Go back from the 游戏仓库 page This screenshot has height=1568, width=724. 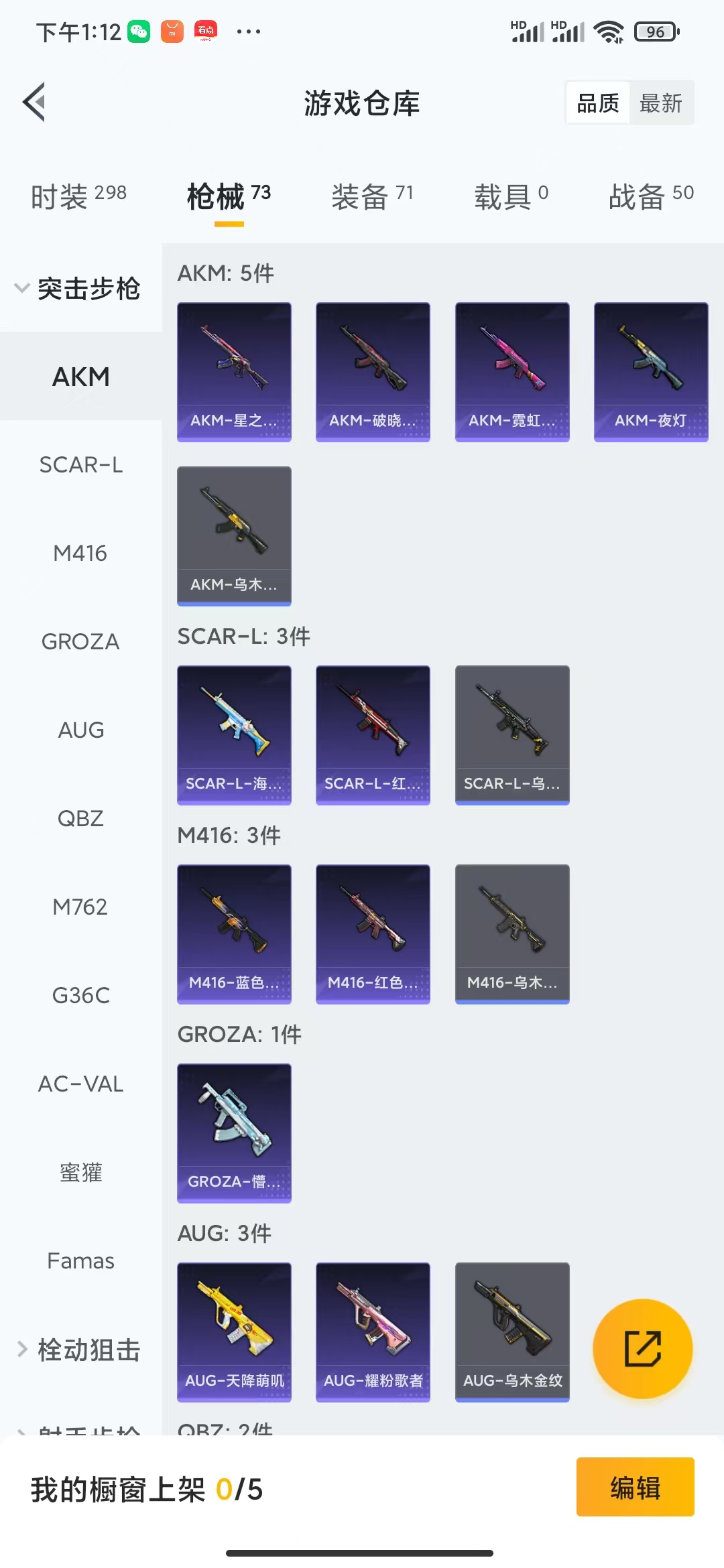[x=35, y=103]
